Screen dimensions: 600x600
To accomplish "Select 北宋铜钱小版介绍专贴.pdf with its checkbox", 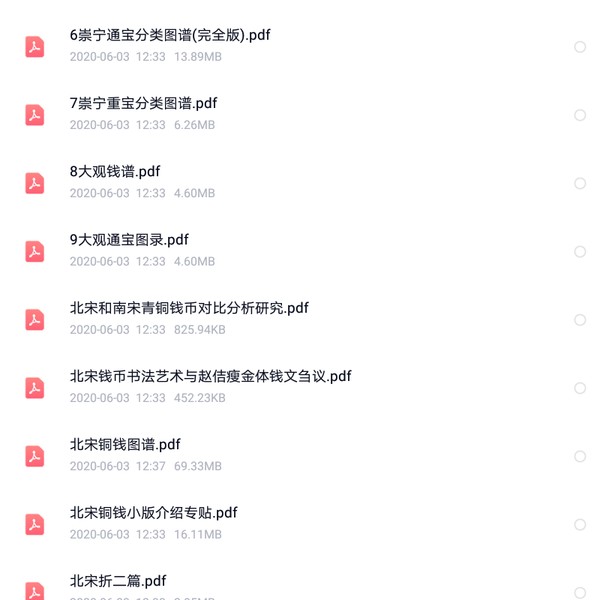I will (x=580, y=525).
